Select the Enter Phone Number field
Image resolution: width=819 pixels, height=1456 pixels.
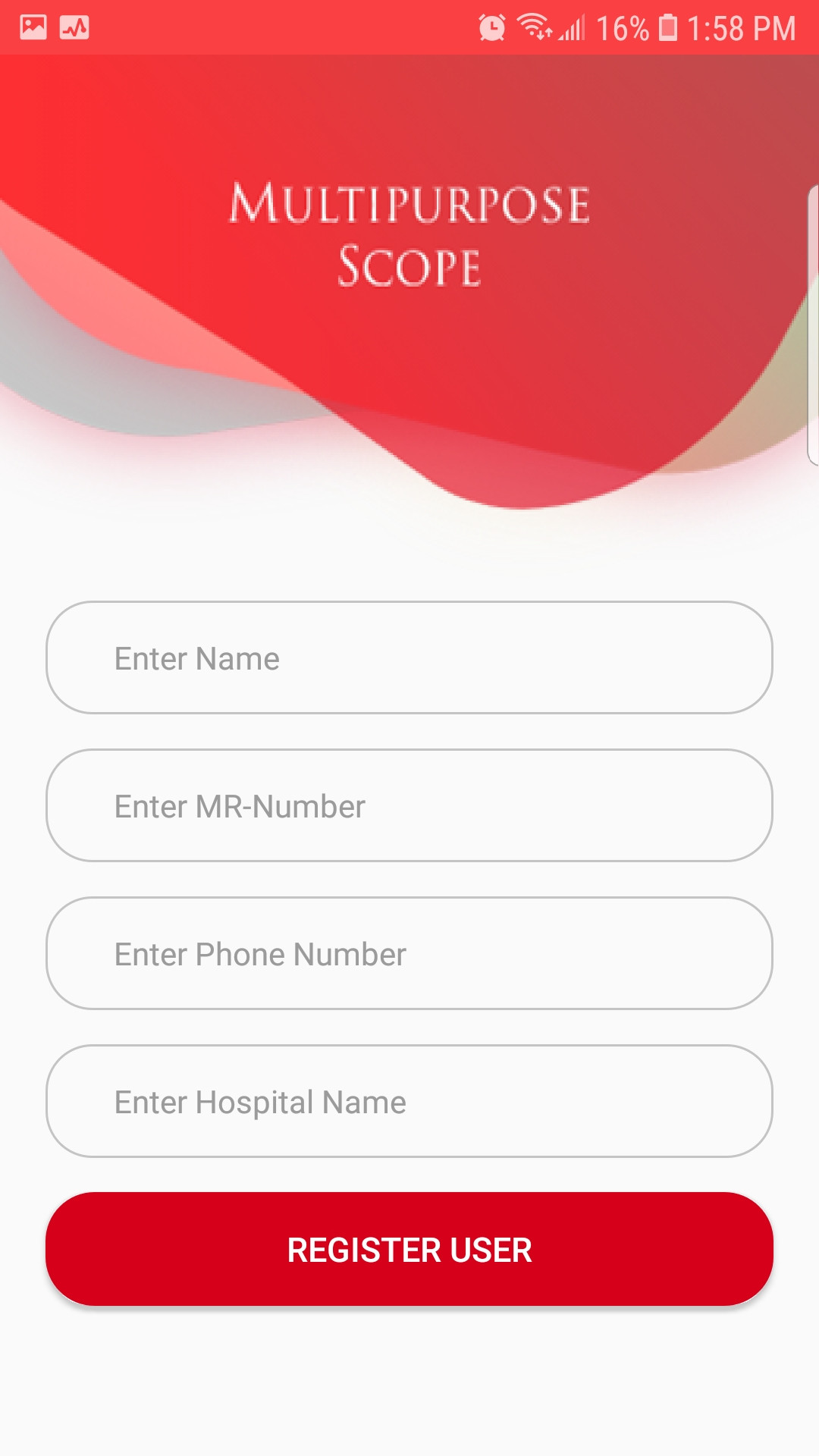pos(409,953)
